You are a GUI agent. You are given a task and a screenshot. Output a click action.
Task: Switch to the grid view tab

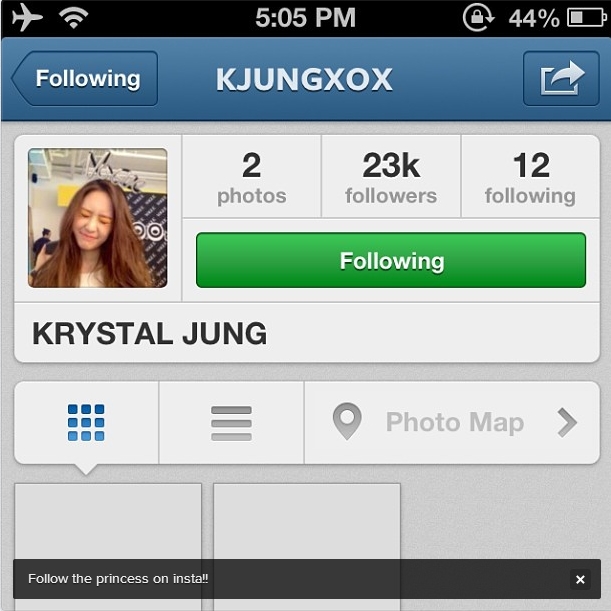(86, 423)
